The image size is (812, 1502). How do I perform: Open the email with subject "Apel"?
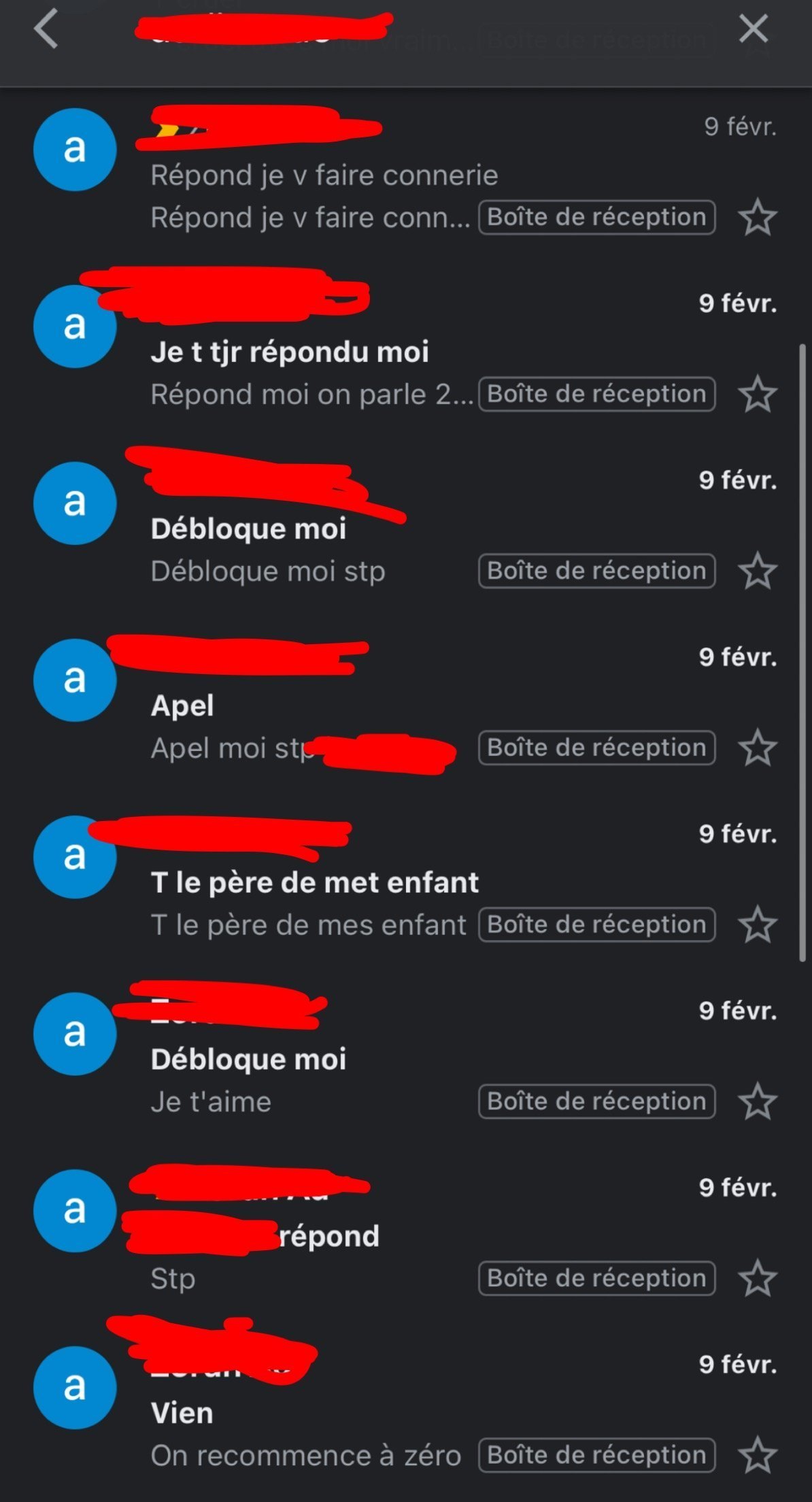pos(182,706)
